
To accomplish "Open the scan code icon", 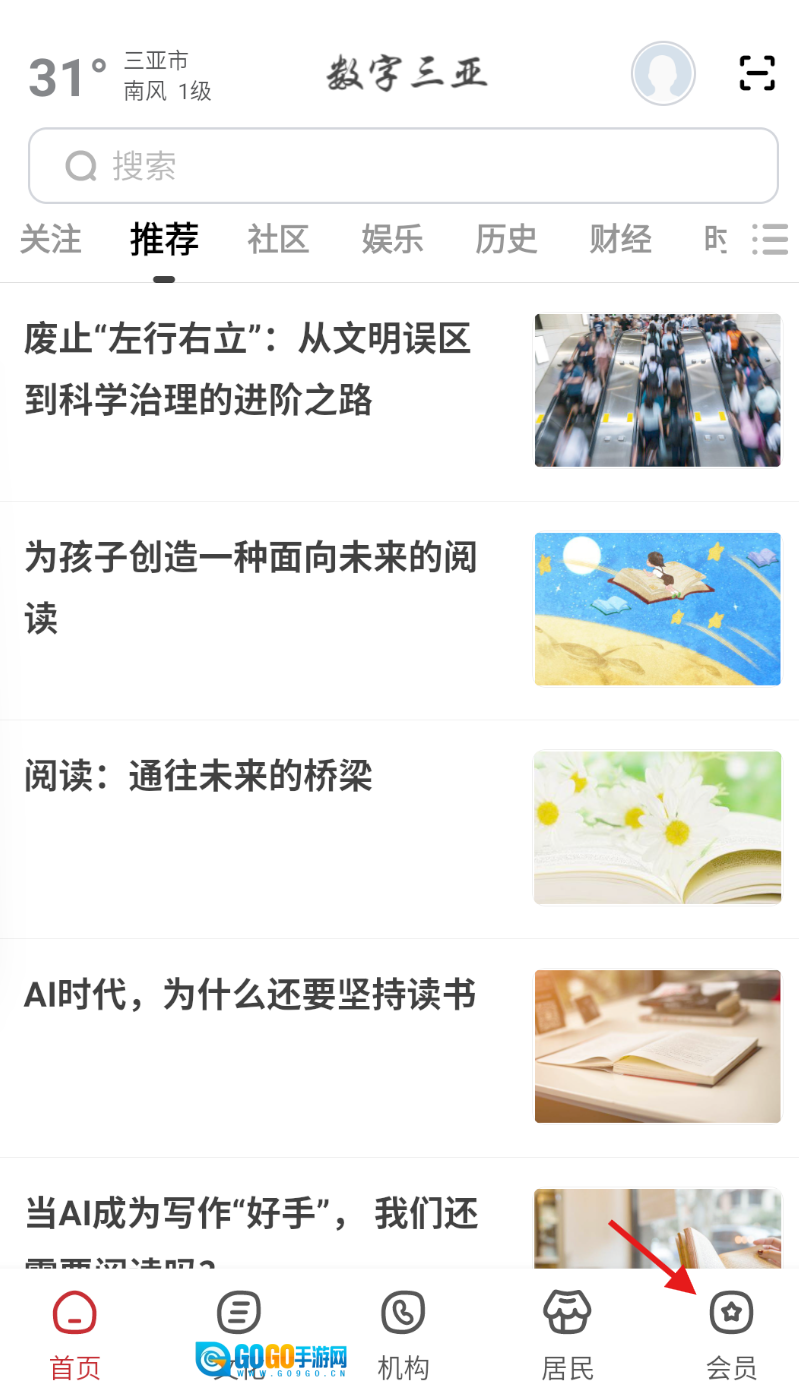I will coord(757,73).
